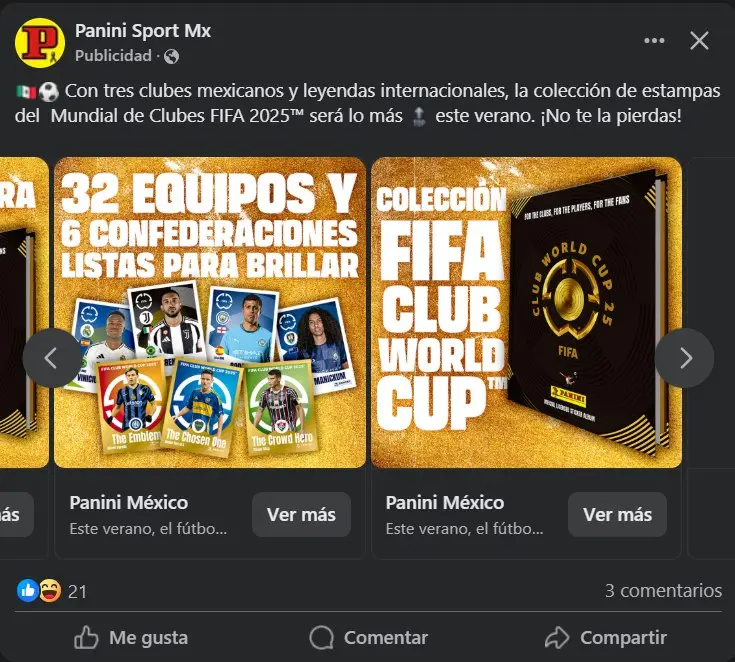735x662 pixels.
Task: Open the 32 Equipos sticker card
Action: coord(209,312)
